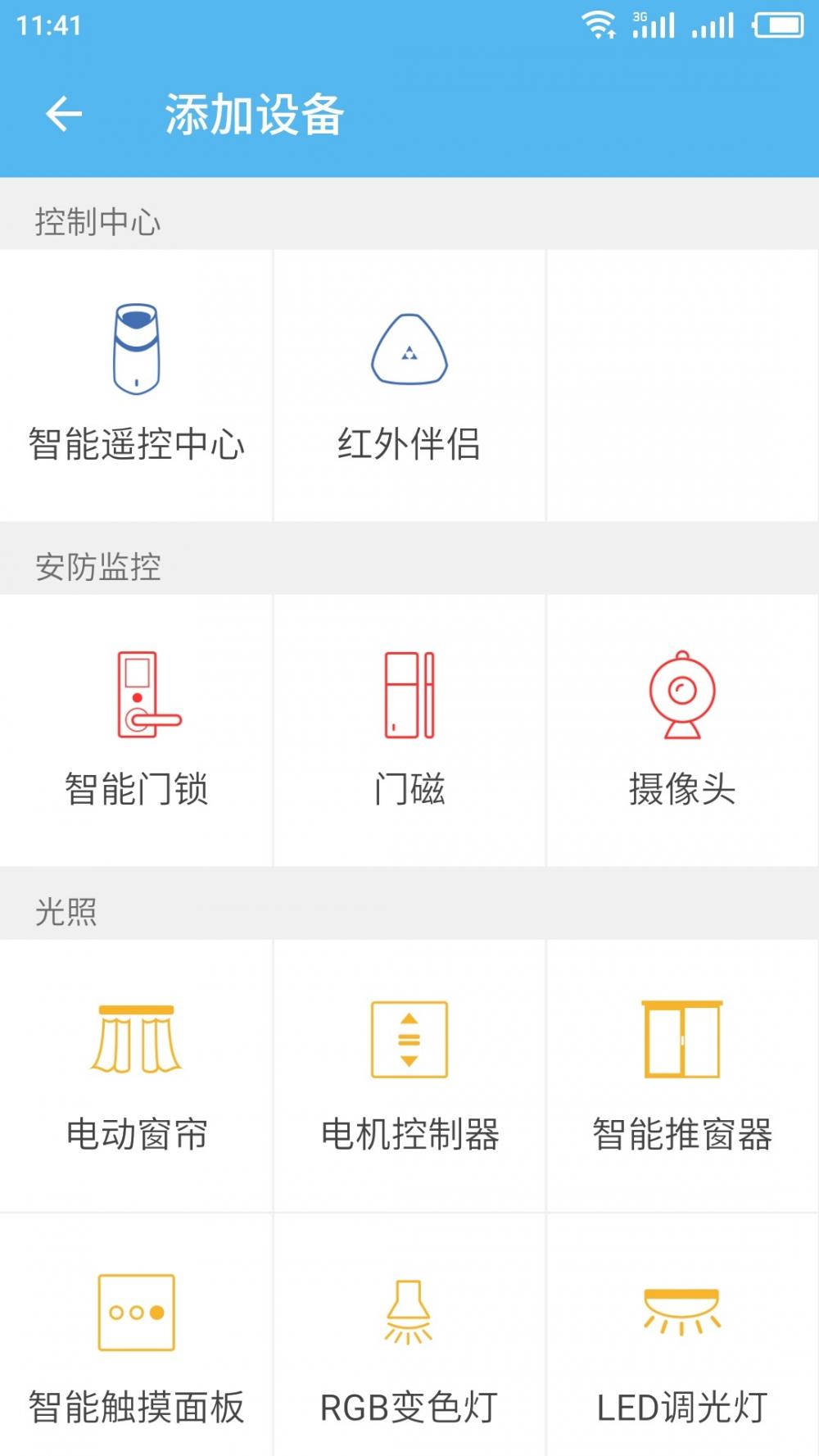The image size is (819, 1456).
Task: Choose the 电机控制器 option
Action: [x=409, y=1075]
